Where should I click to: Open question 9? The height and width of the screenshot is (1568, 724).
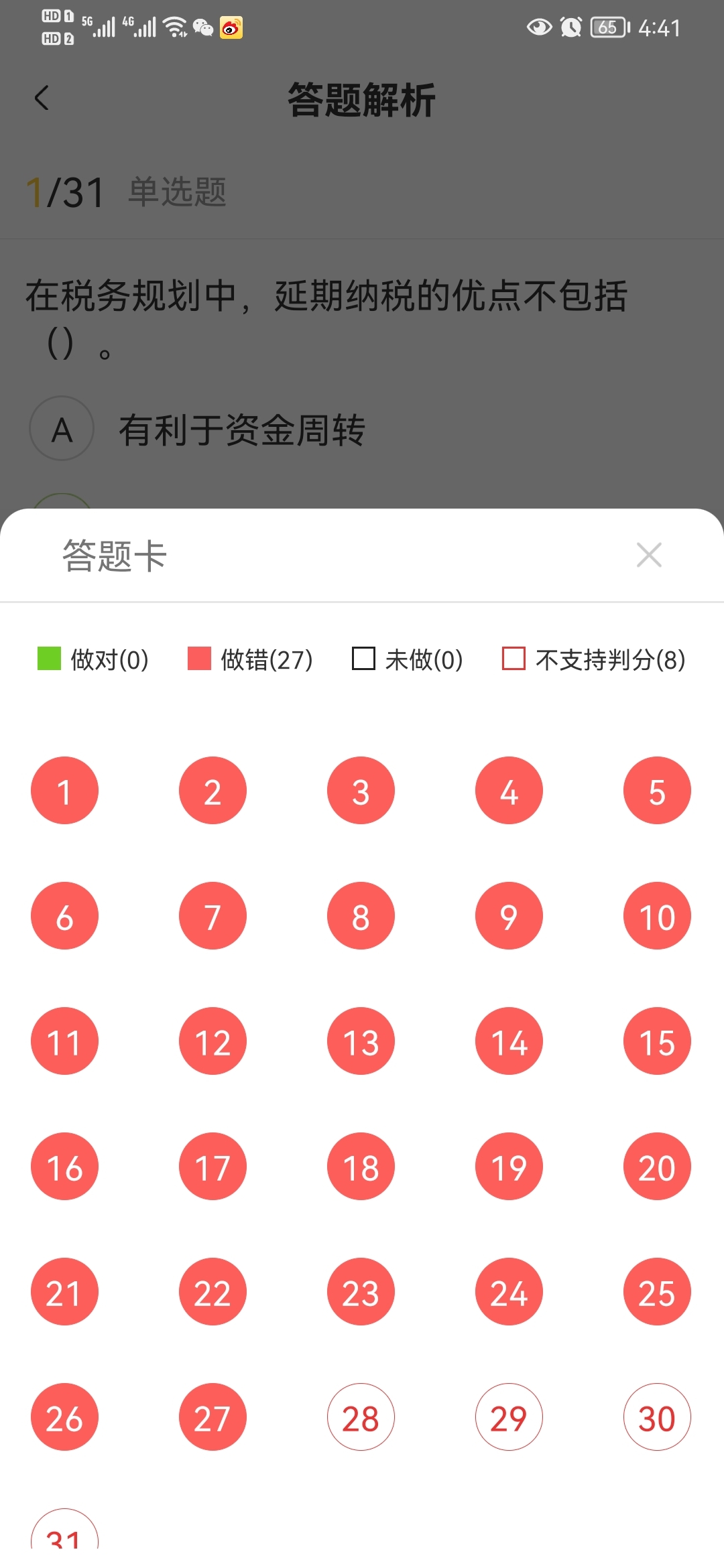pyautogui.click(x=509, y=916)
